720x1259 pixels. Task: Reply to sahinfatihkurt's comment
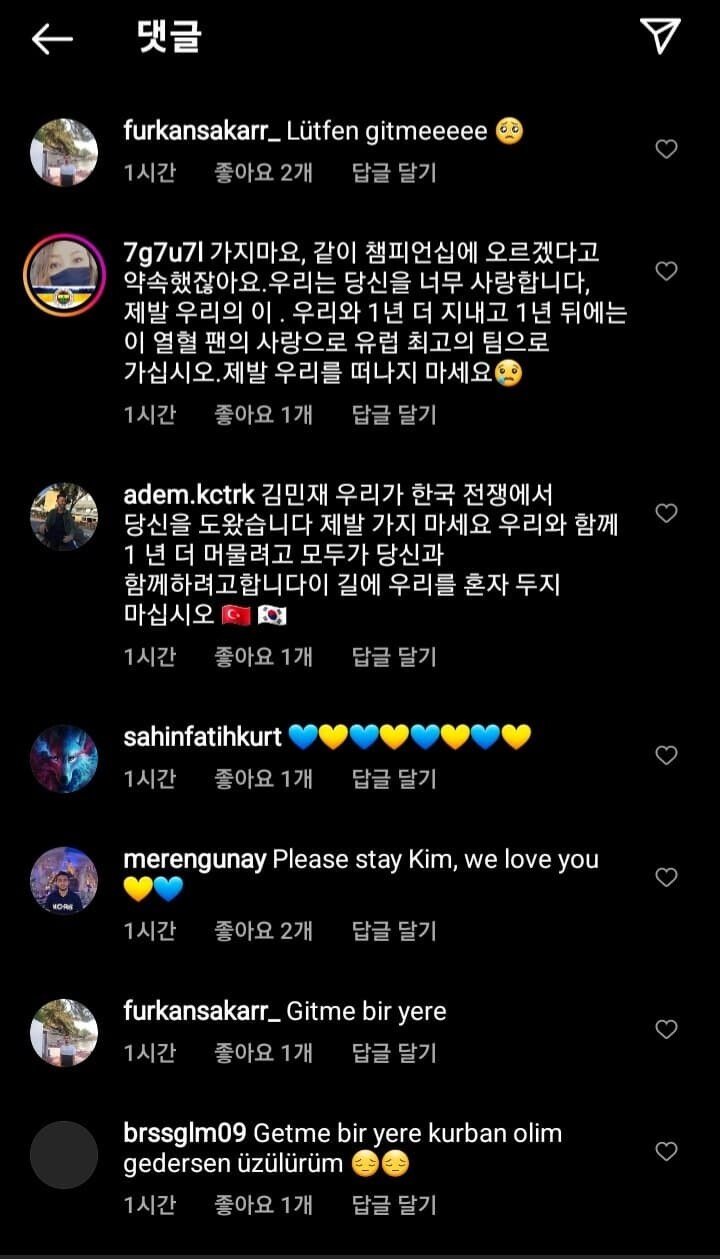(394, 779)
